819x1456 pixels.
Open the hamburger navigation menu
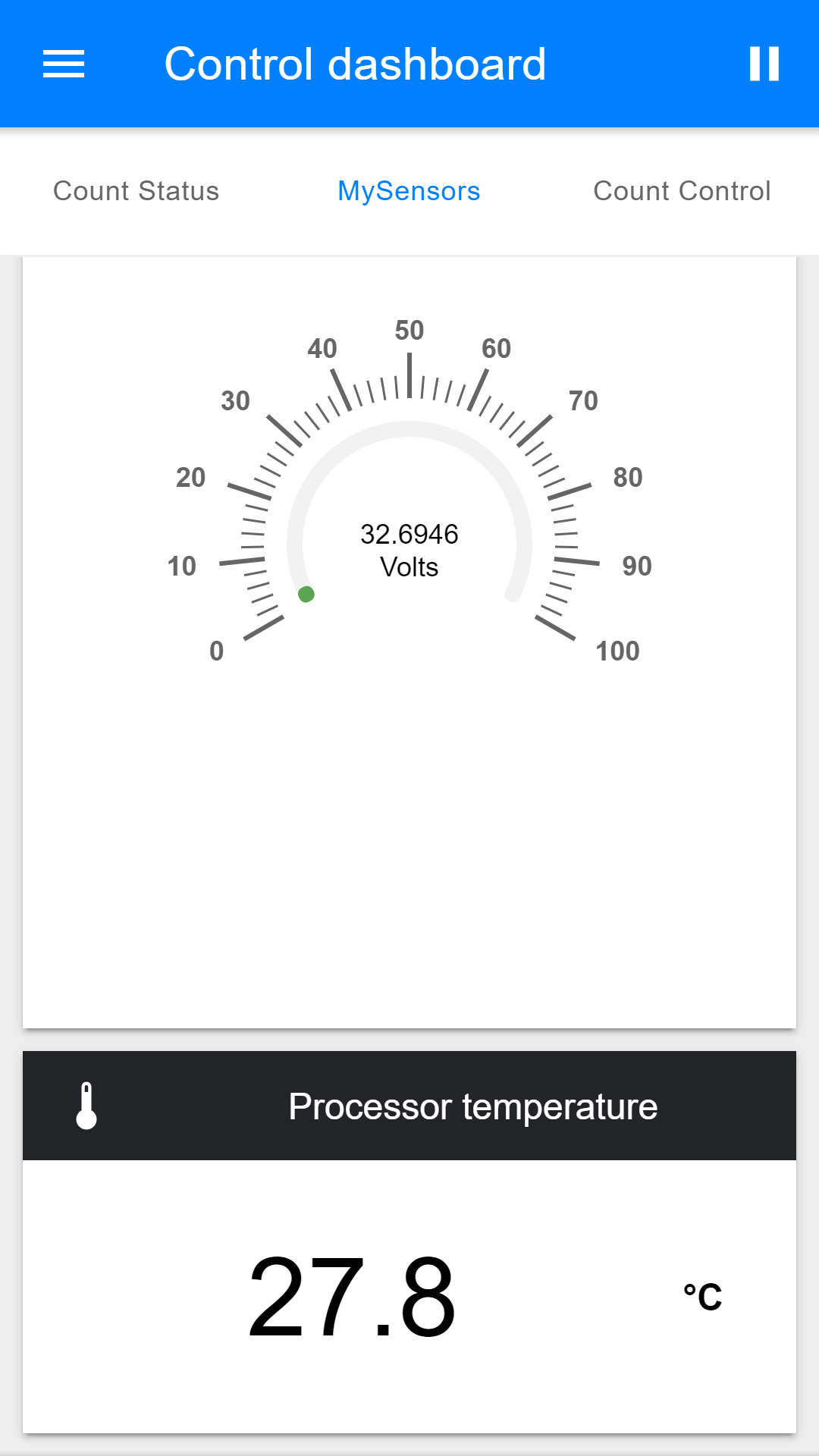(x=64, y=64)
